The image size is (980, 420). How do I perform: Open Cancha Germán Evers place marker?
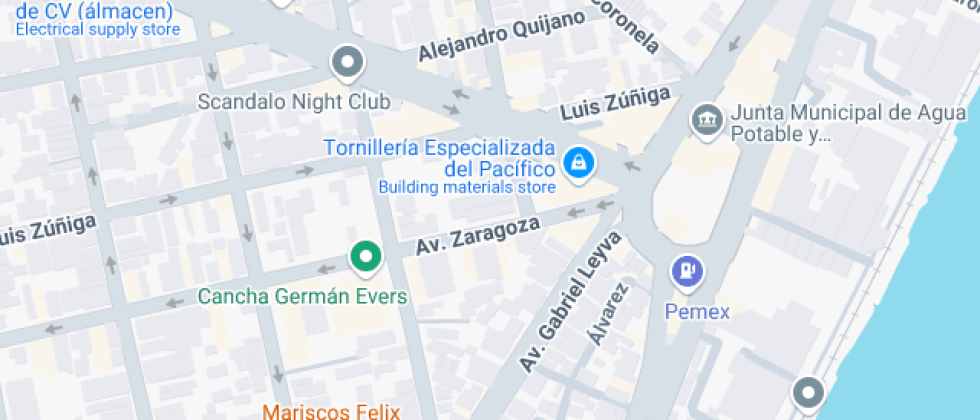(x=366, y=259)
